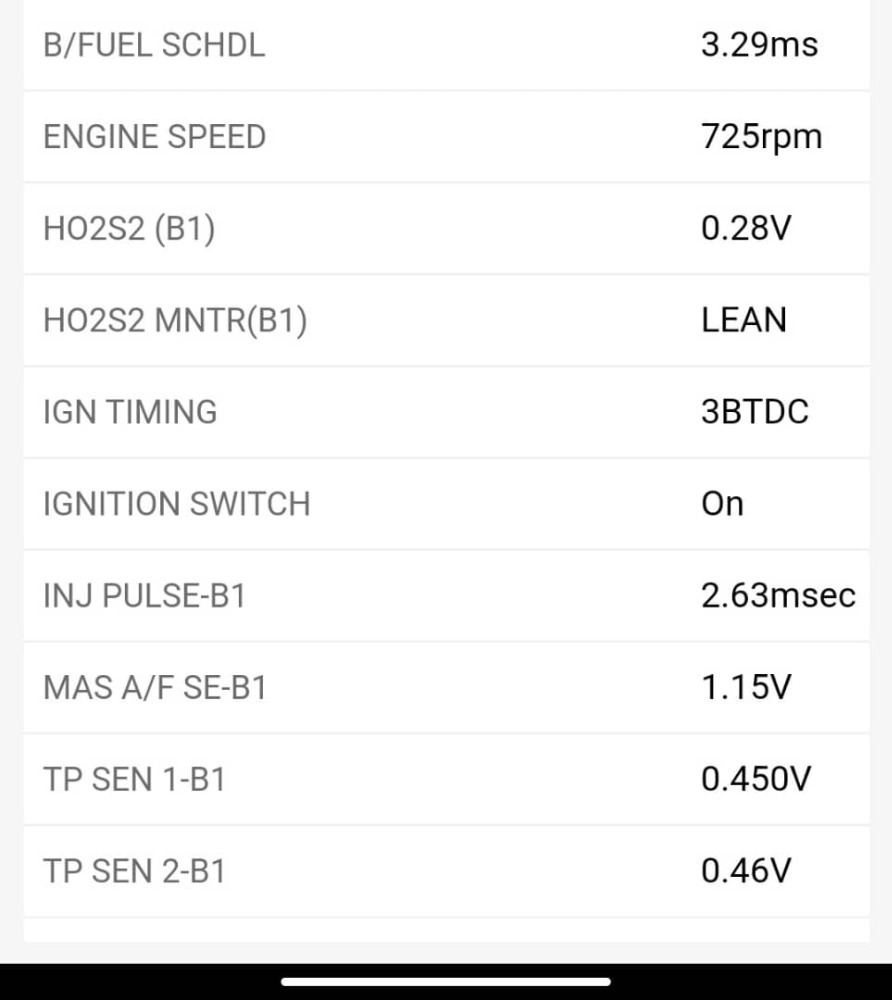The height and width of the screenshot is (1000, 892).
Task: Tap the On ignition switch status
Action: (723, 504)
